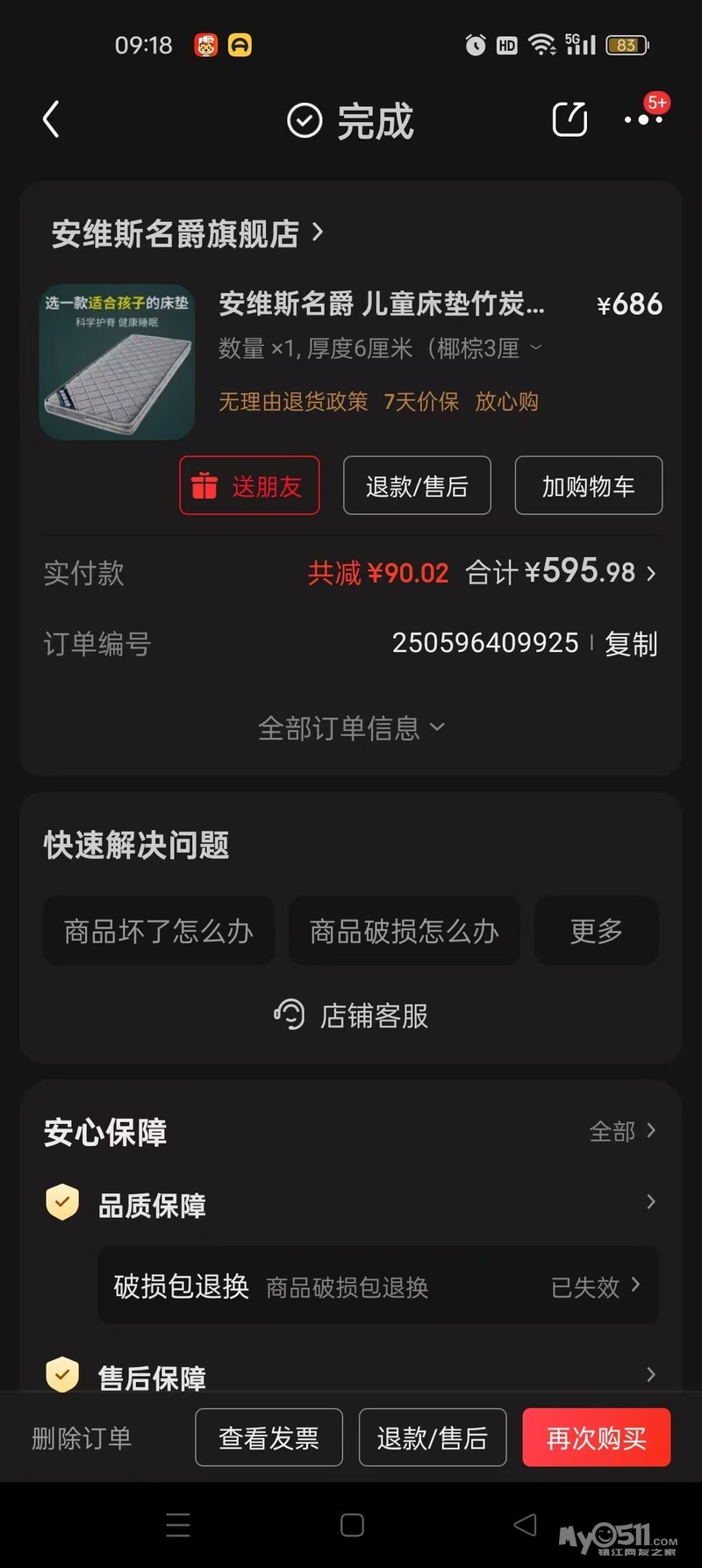Tap 查看发票 to view the invoice
The width and height of the screenshot is (702, 1568).
point(269,1438)
